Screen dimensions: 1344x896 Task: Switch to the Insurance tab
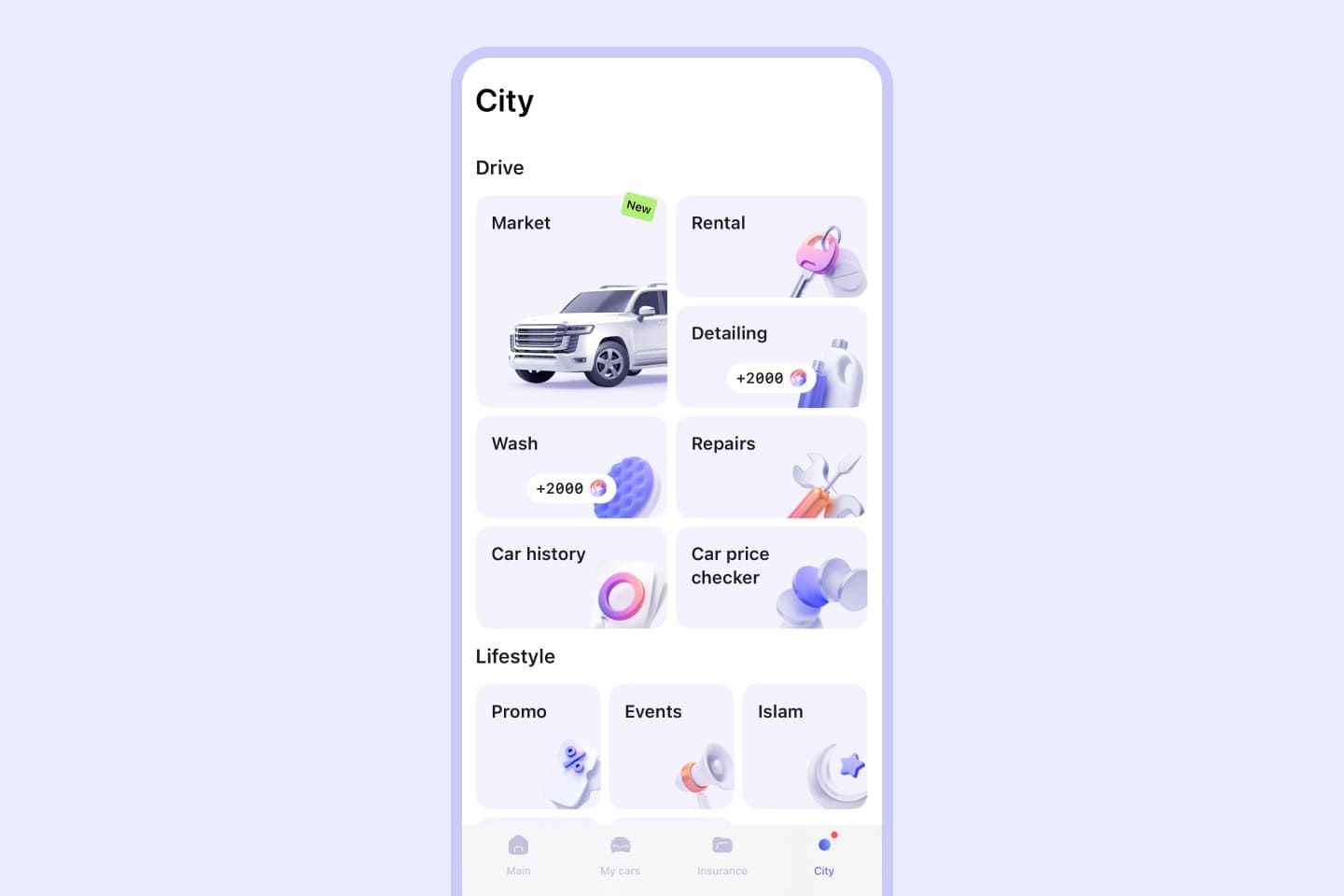(x=721, y=855)
